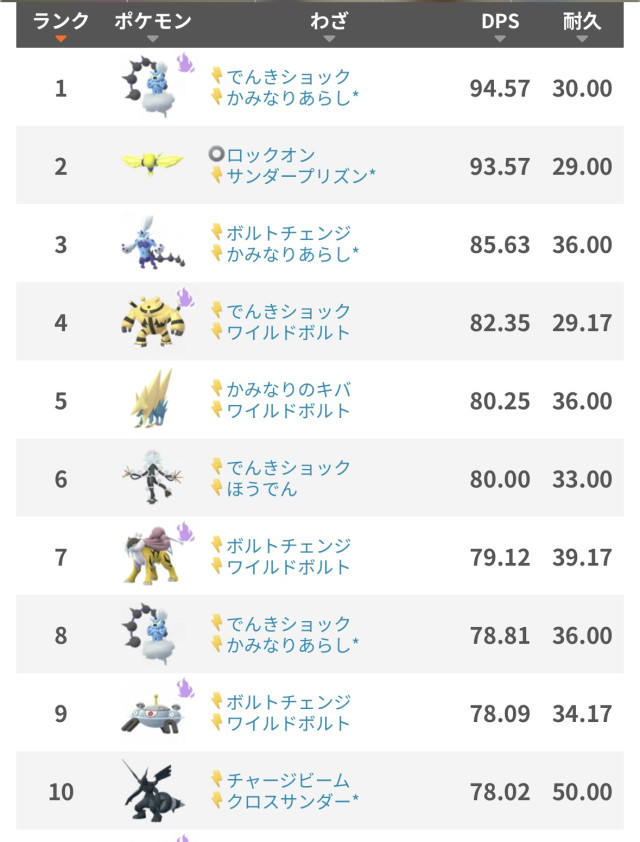Open the クロスサンダー move link

pyautogui.click(x=288, y=801)
